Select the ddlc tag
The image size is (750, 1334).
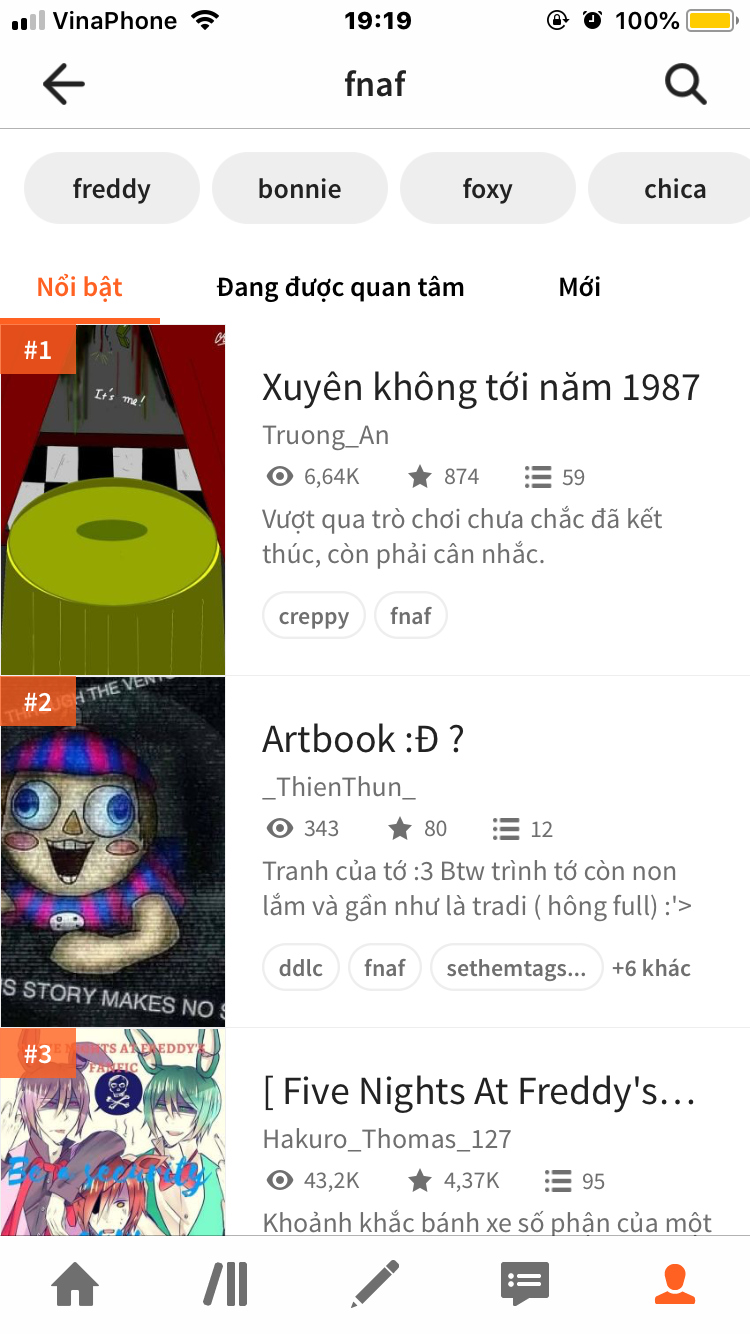(x=301, y=968)
